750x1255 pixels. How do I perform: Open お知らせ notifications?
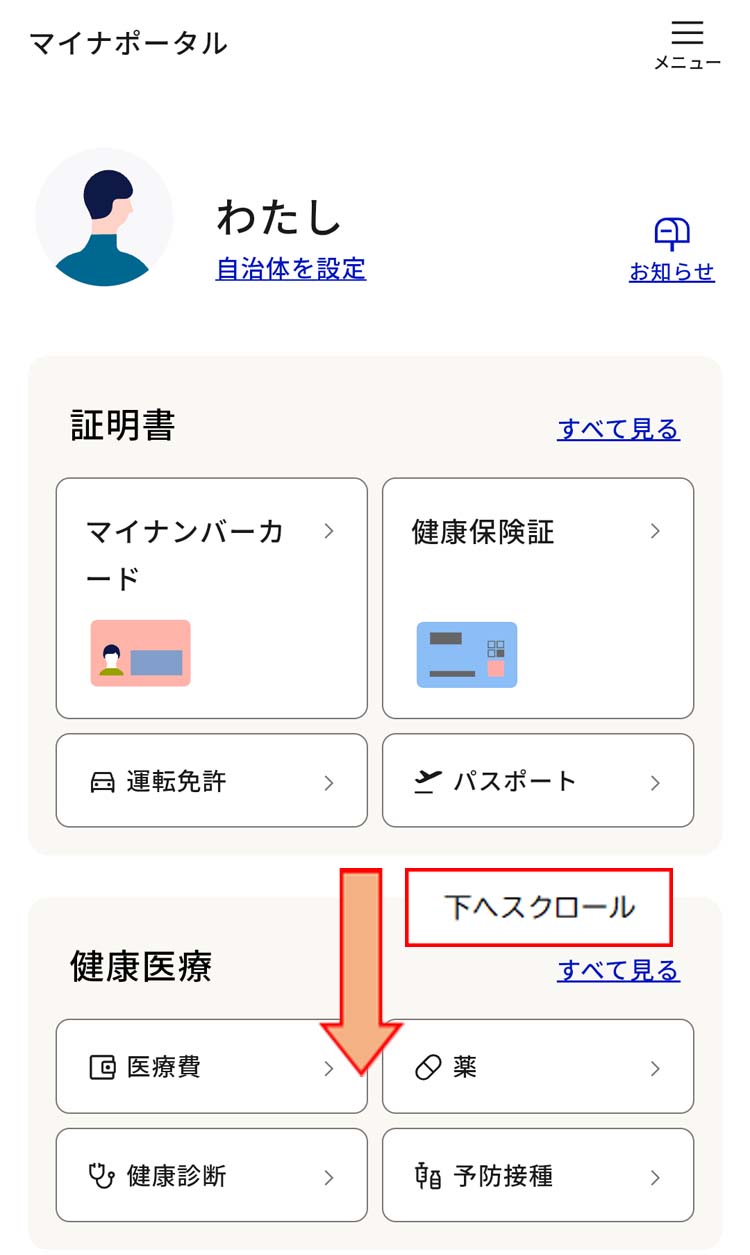point(671,251)
